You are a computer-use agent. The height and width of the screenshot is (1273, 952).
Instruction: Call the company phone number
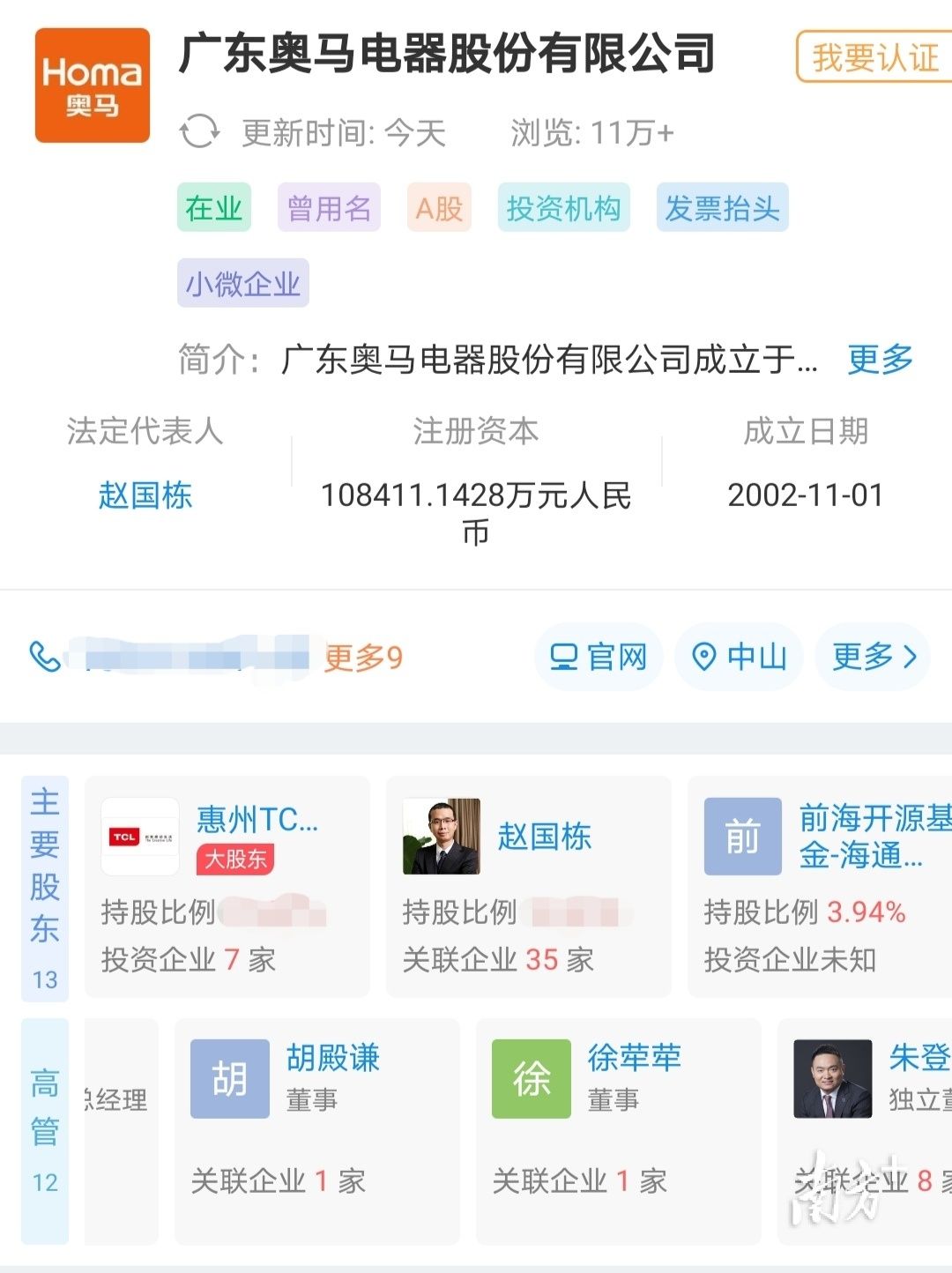(x=46, y=657)
